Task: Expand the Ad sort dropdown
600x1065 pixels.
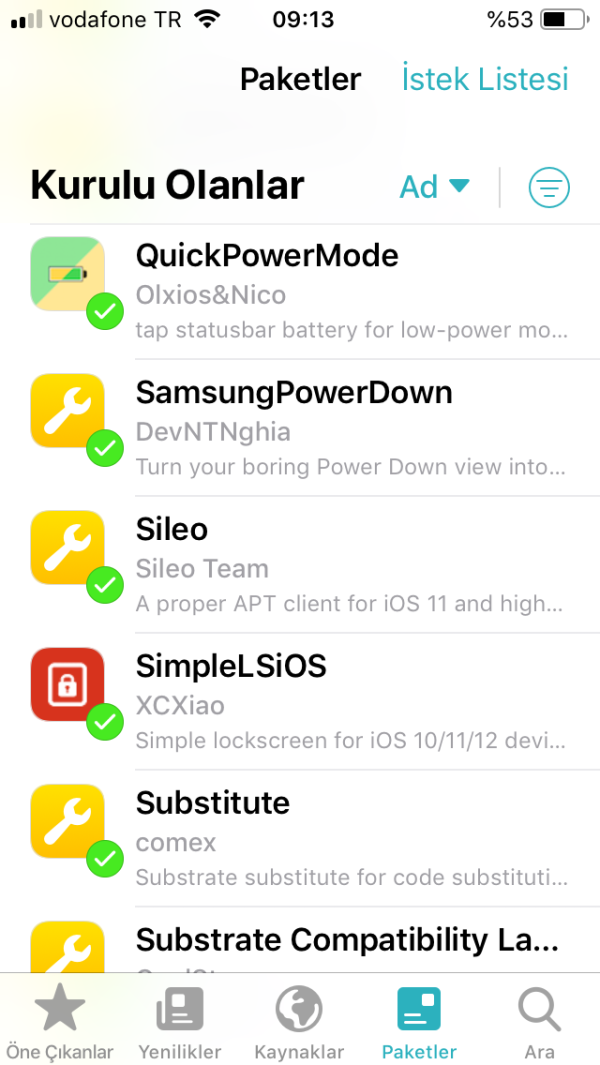Action: [x=434, y=187]
